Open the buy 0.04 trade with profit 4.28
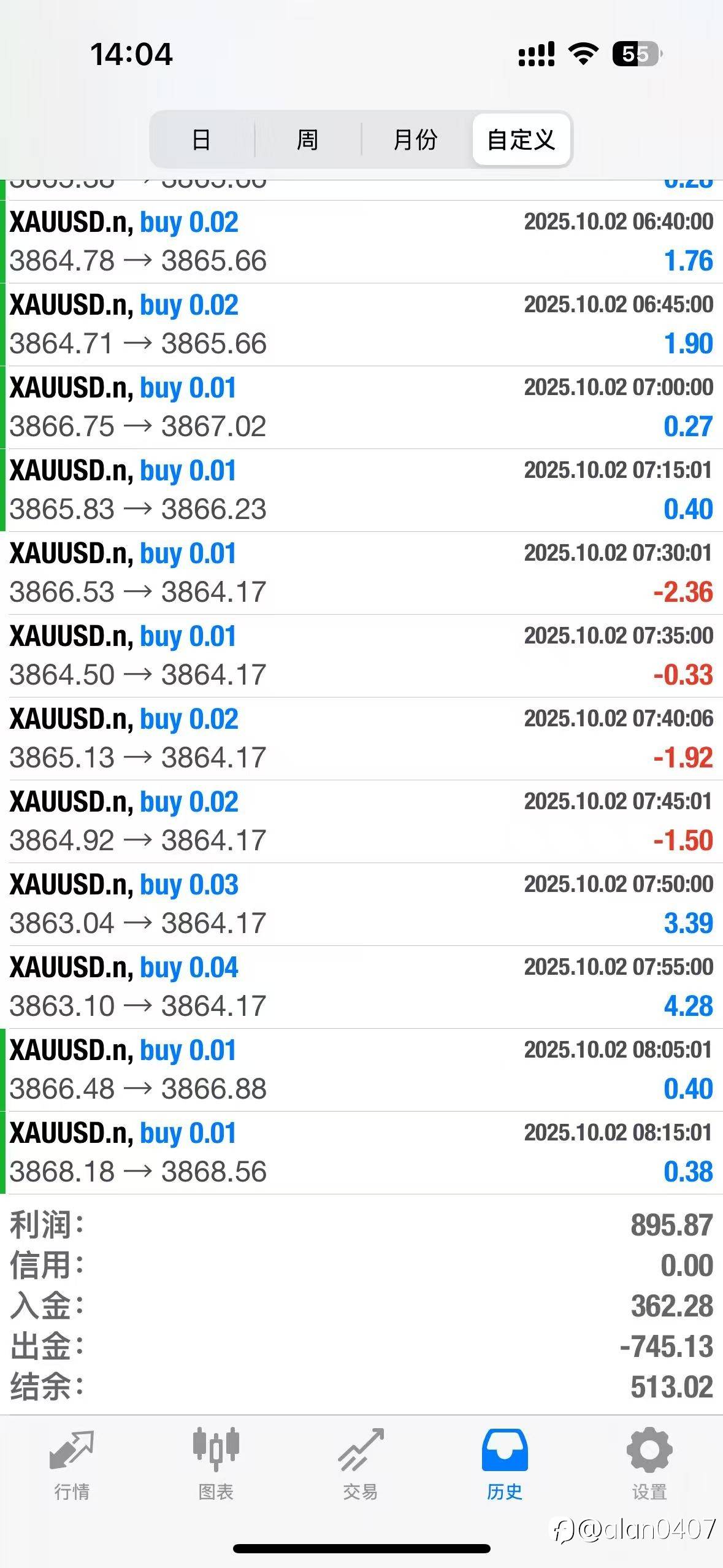This screenshot has width=723, height=1568. (361, 987)
